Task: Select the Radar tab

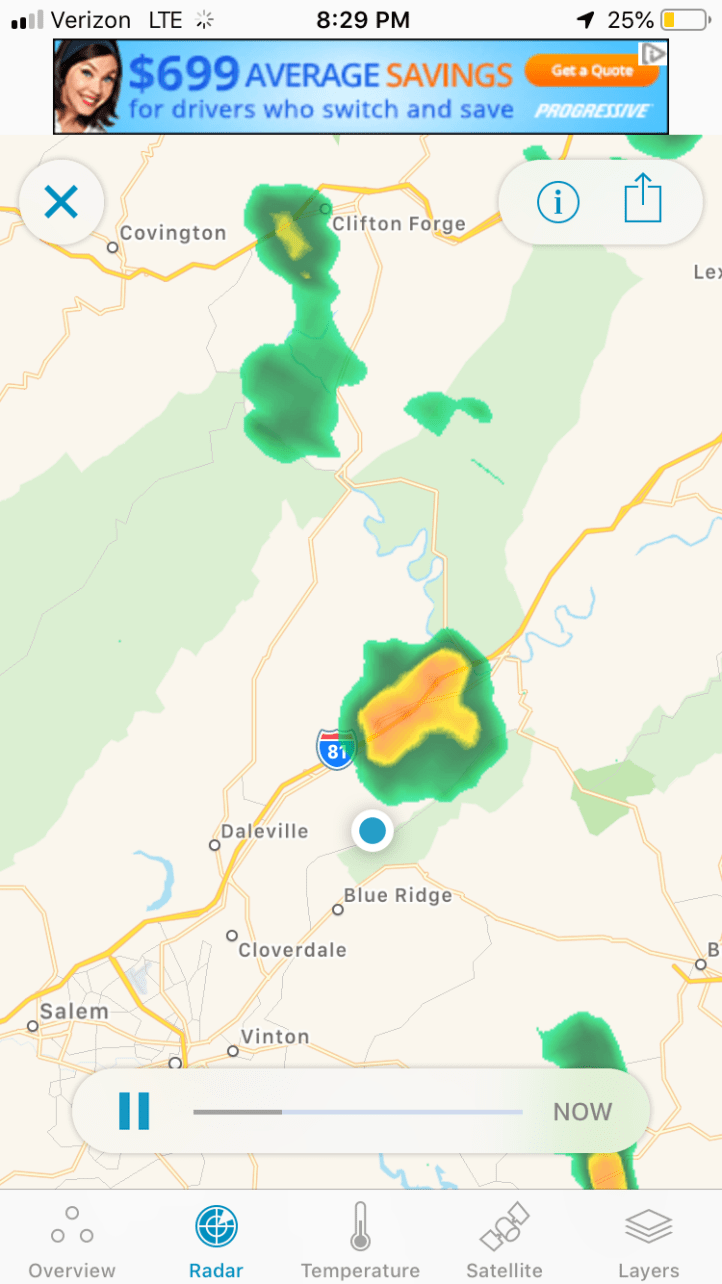Action: tap(216, 1240)
